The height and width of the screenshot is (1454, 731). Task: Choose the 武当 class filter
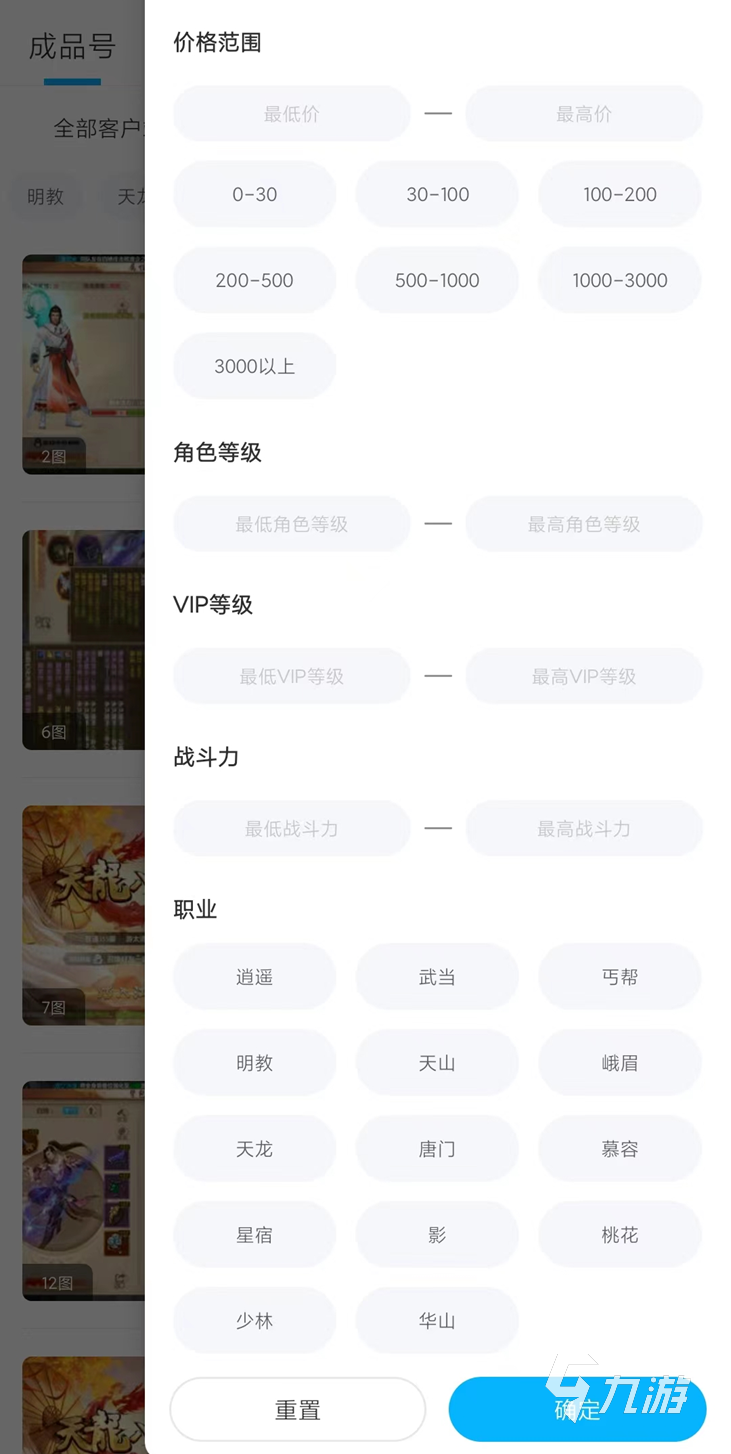(x=437, y=977)
